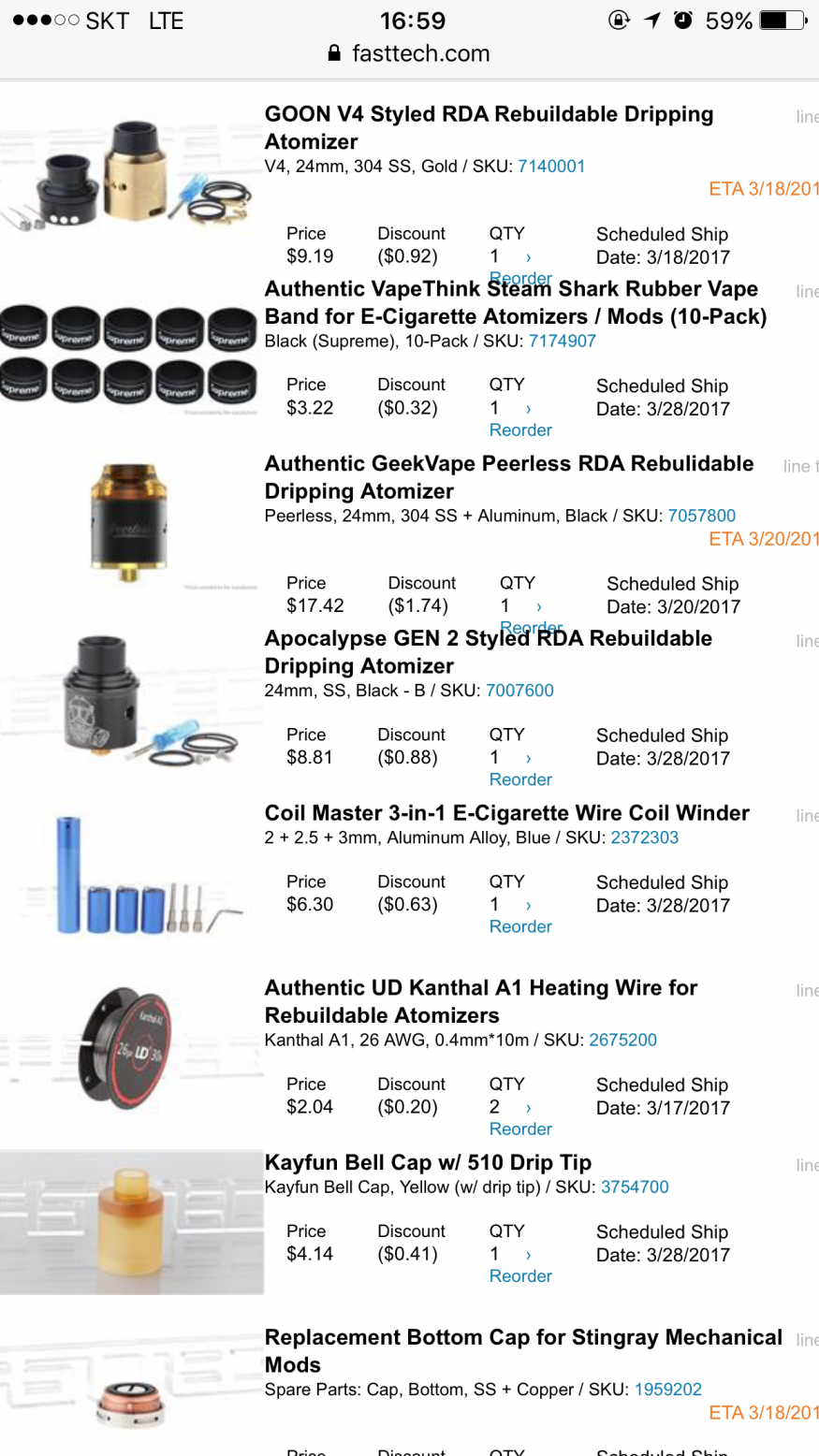View the Kayfun Bell Cap product image
The image size is (819, 1456).
pos(131,1221)
